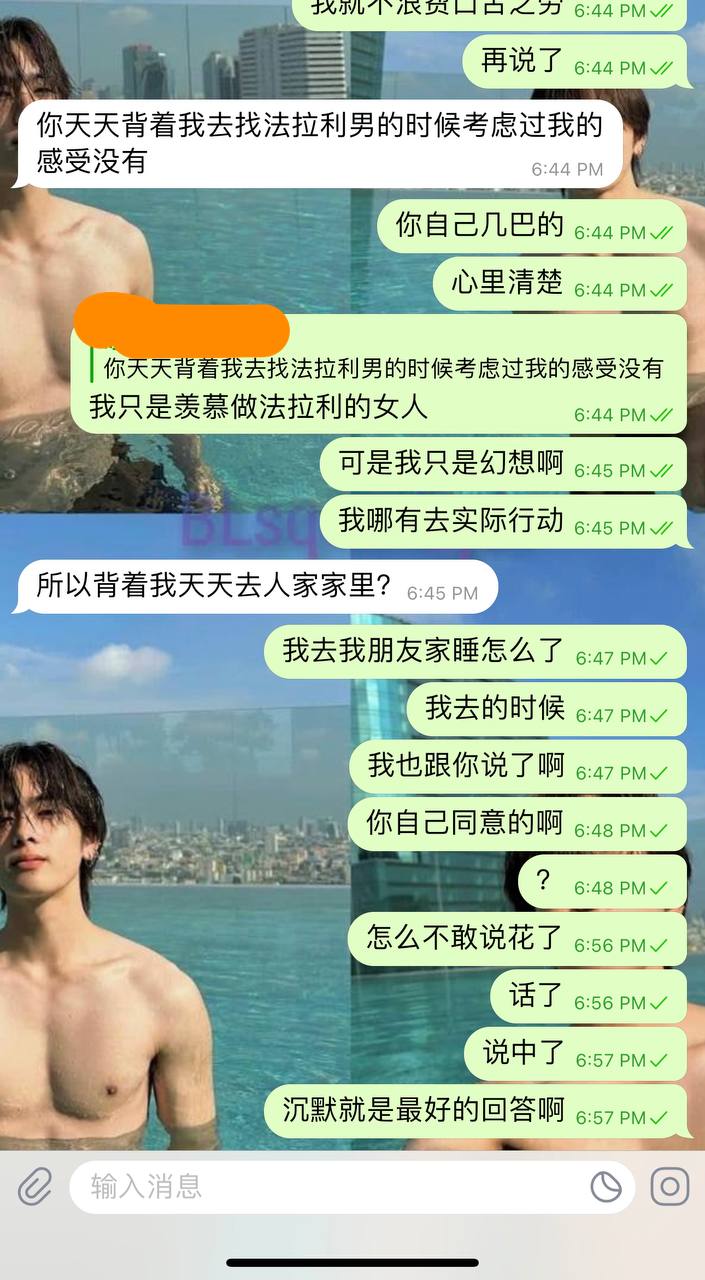Open the sticker panel icon in the input
705x1280 pixels.
[x=606, y=1187]
